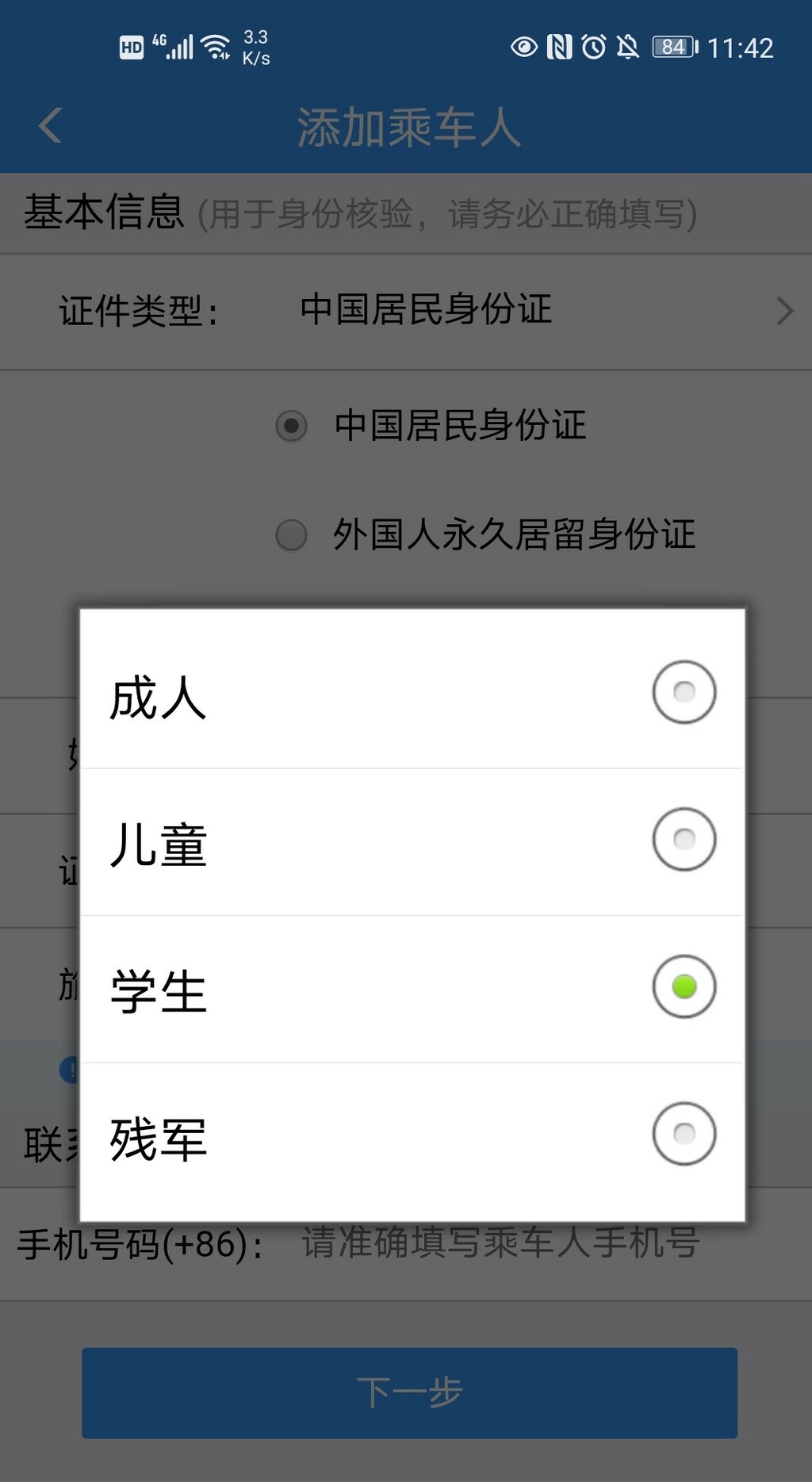Tap the 添加乘车人 title bar
Viewport: 812px width, 1482px height.
point(406,125)
